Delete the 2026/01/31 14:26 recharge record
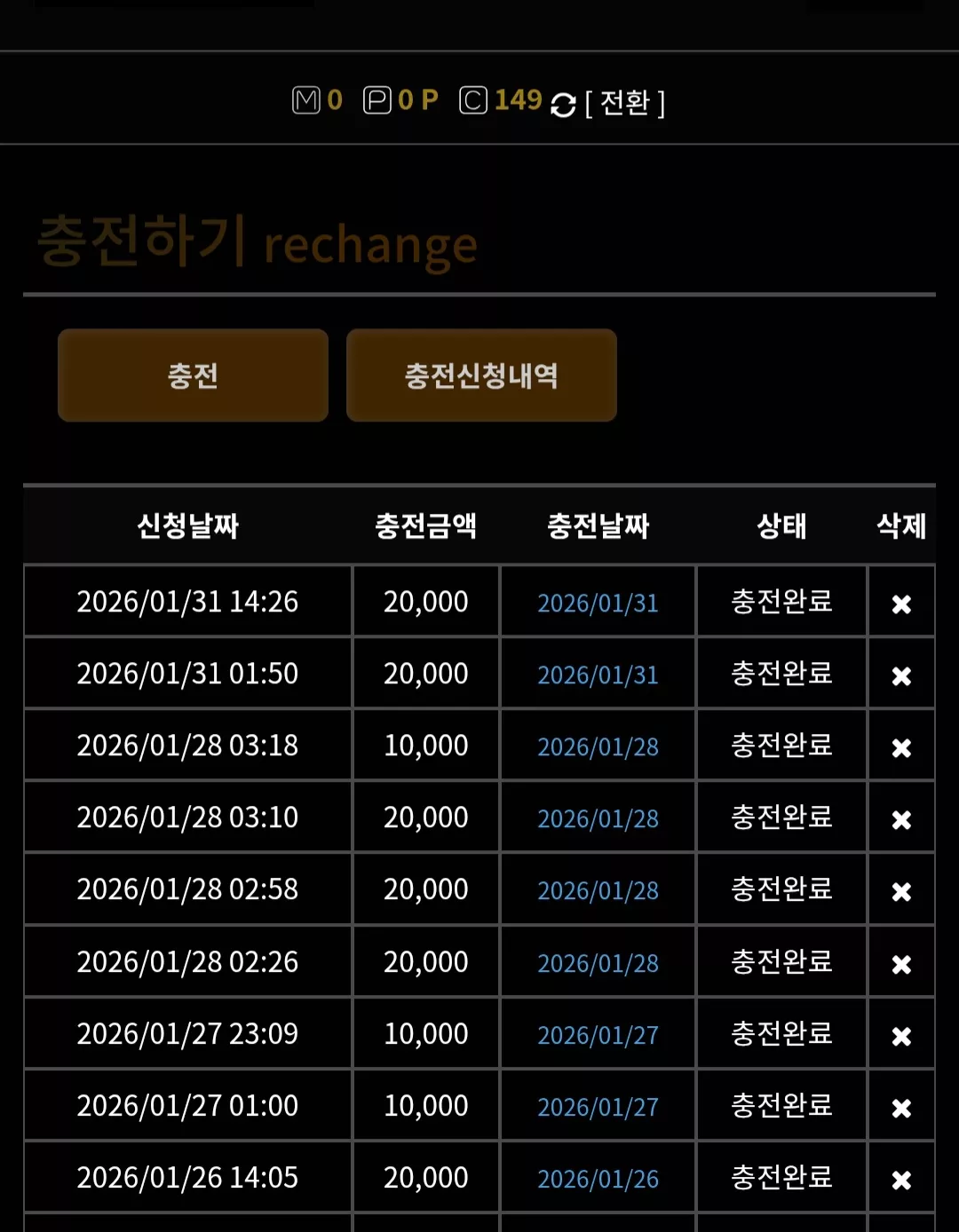Screen dimensions: 959x1232 901,604
